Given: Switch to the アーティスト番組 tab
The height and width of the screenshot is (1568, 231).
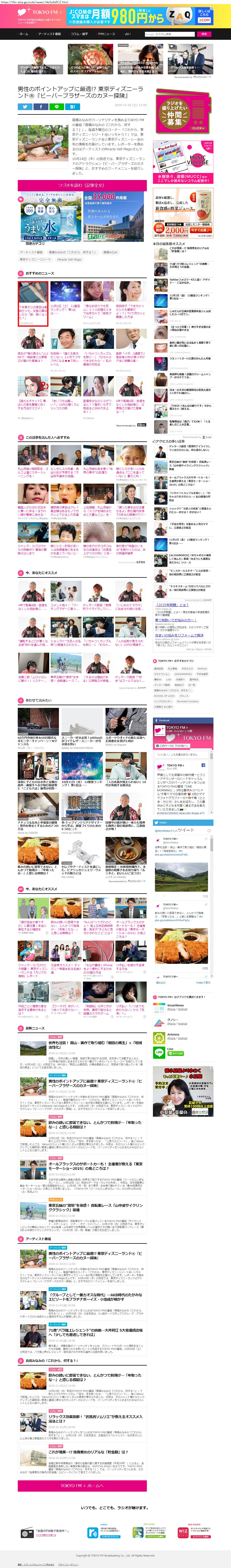Looking at the screenshot, I should (x=49, y=34).
